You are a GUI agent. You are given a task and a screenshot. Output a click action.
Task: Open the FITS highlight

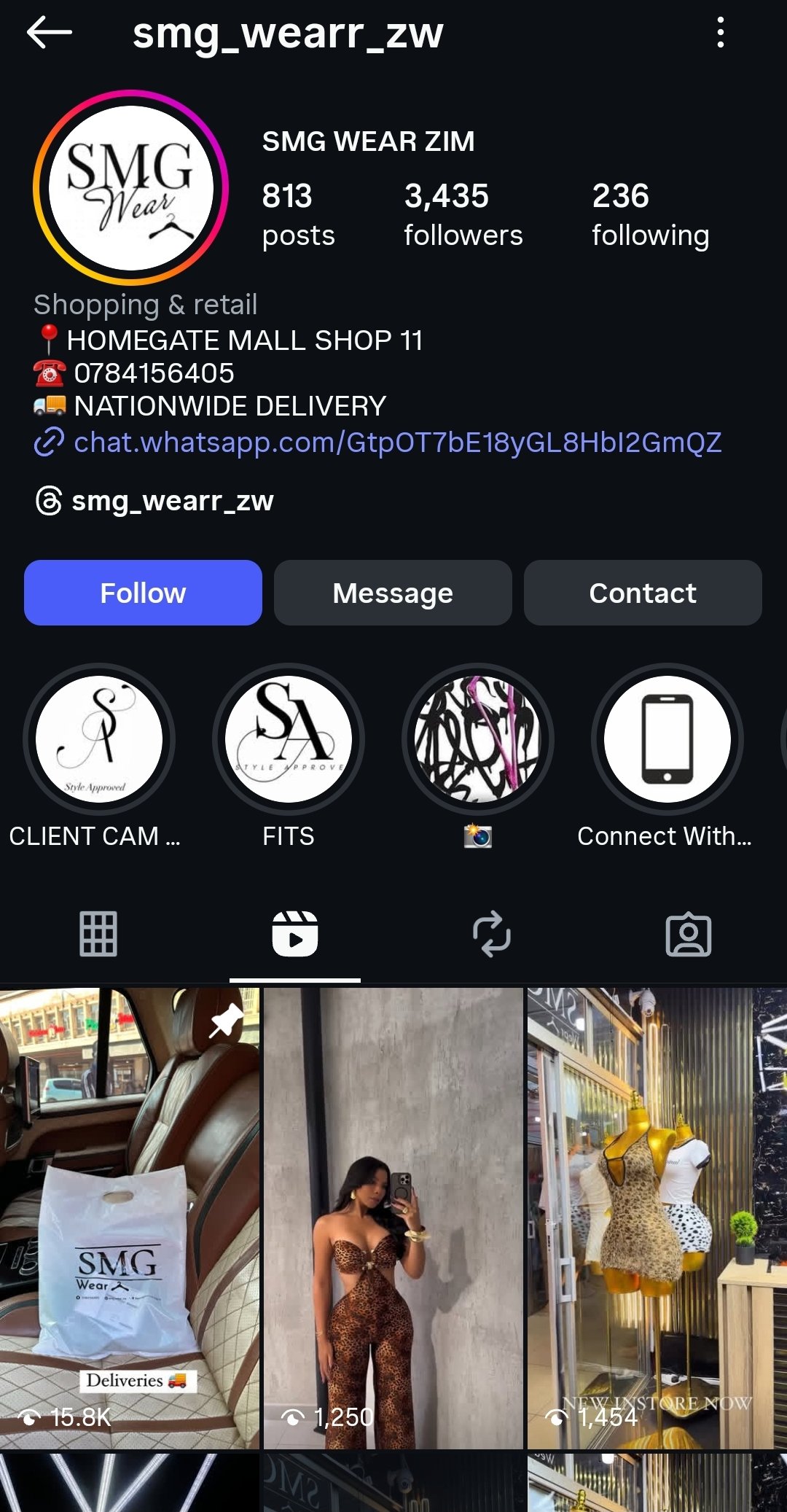(289, 739)
